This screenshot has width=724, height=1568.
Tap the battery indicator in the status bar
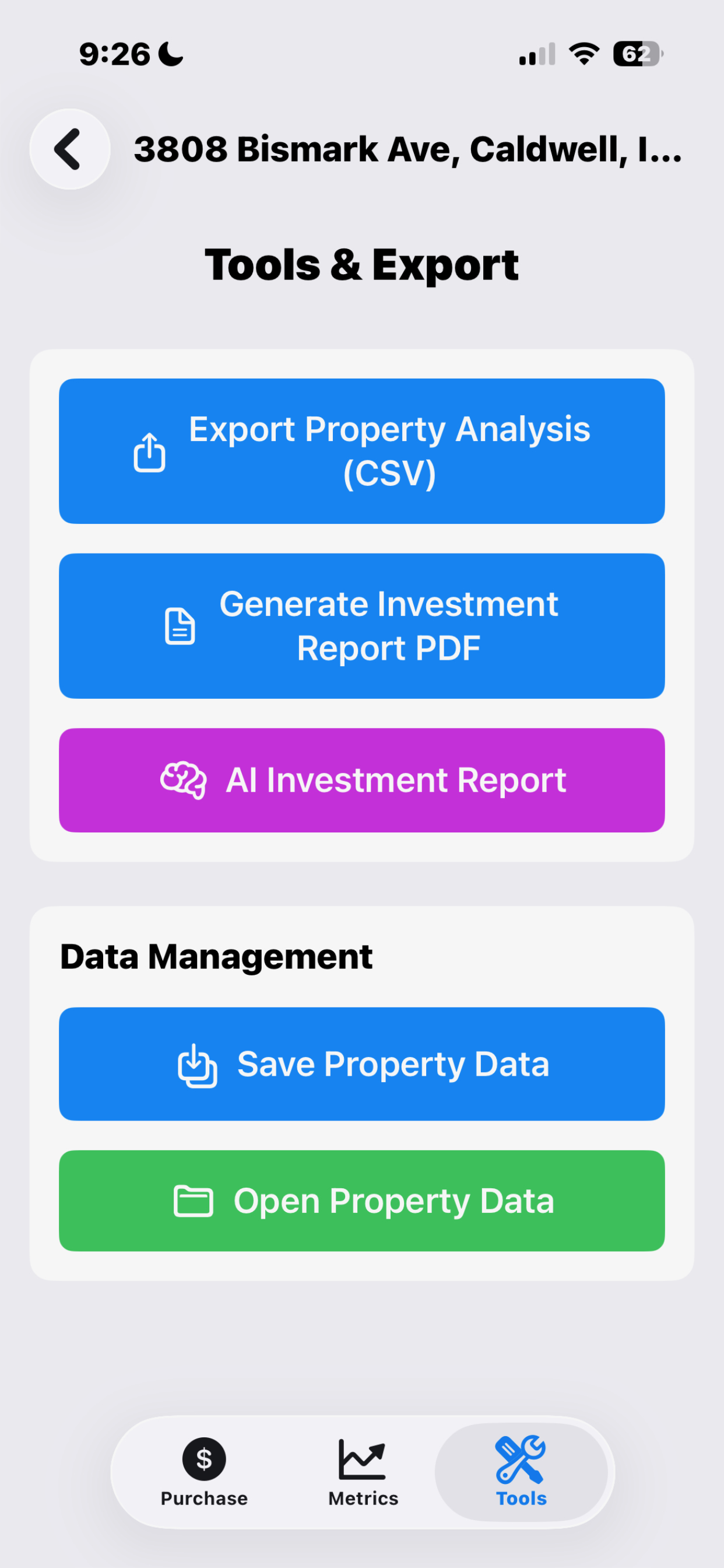click(637, 54)
